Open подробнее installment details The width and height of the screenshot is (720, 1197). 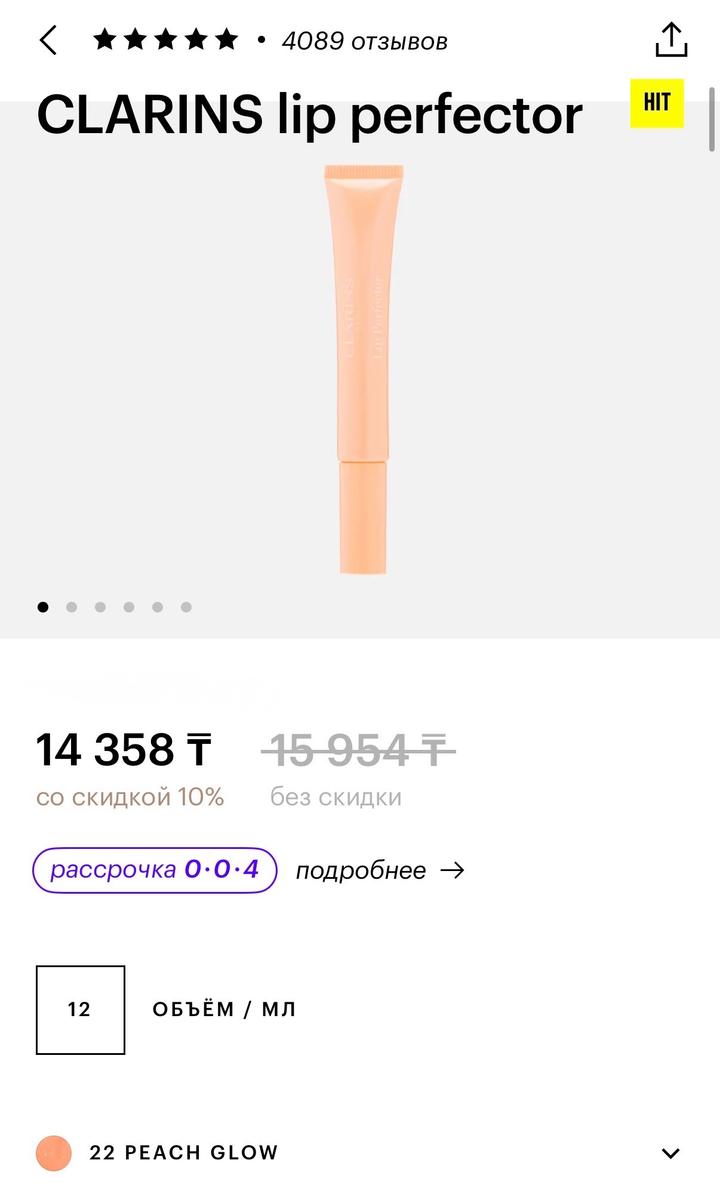tap(380, 870)
